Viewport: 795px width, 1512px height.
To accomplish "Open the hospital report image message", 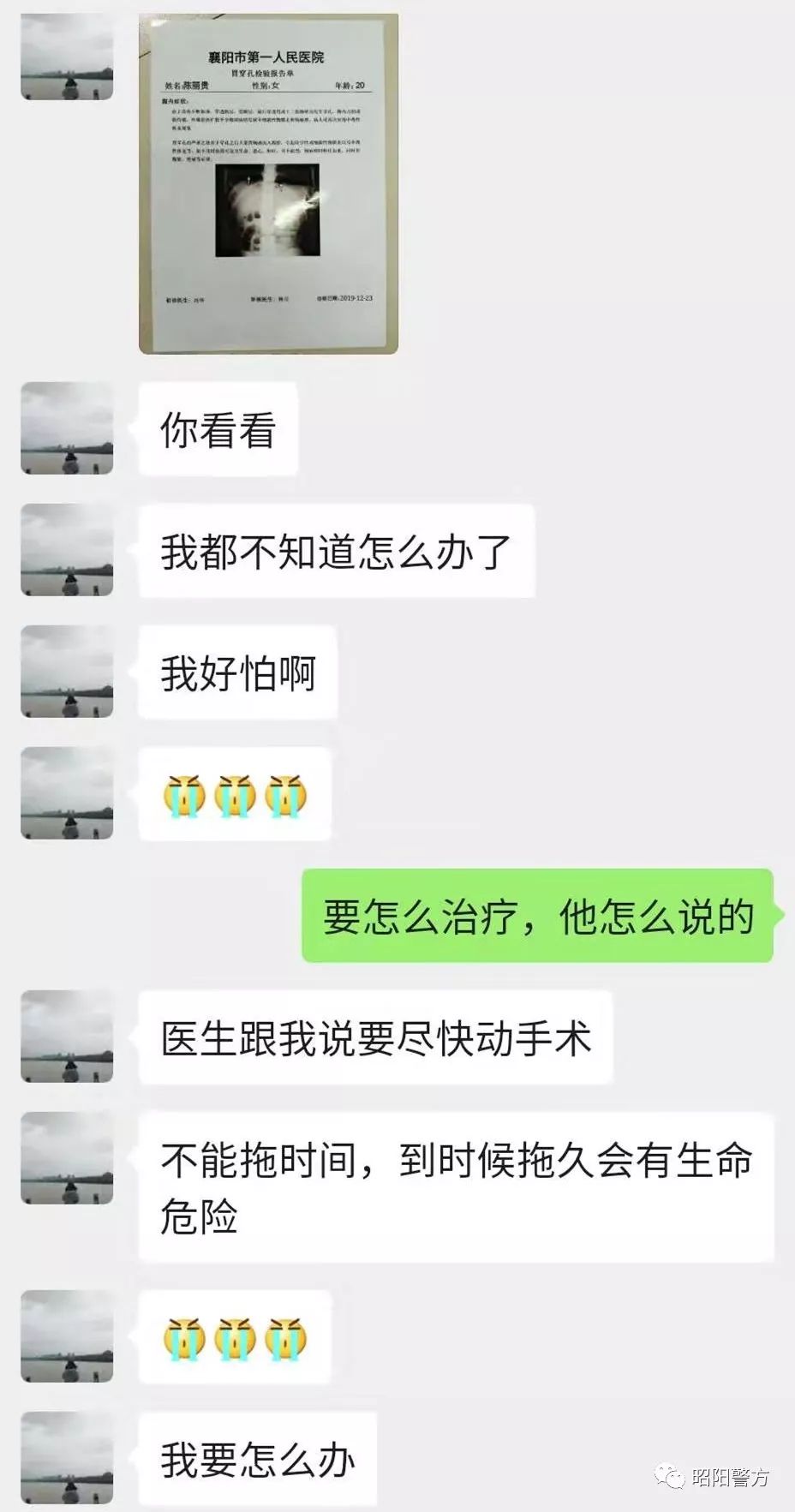I will coord(268,184).
